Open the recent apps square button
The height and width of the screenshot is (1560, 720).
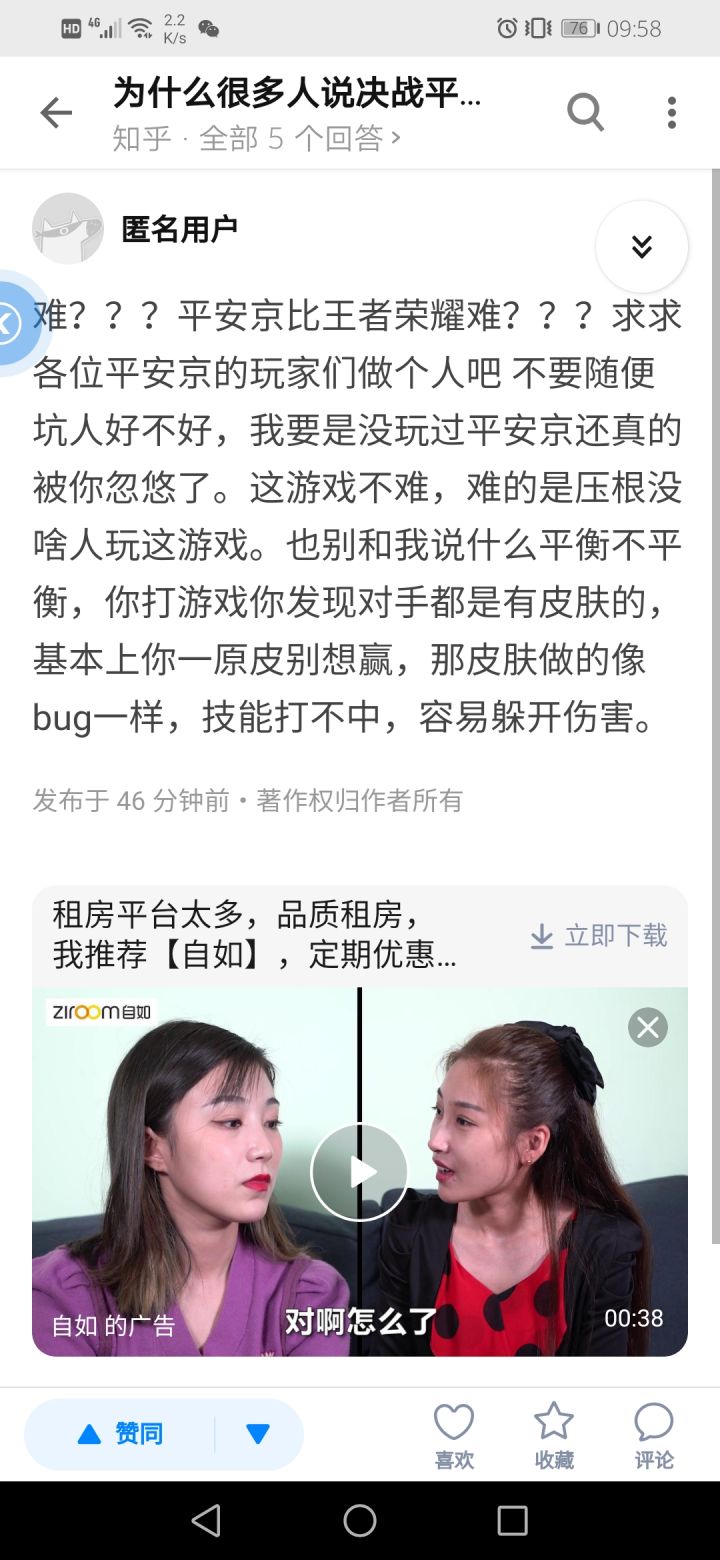(x=512, y=1520)
